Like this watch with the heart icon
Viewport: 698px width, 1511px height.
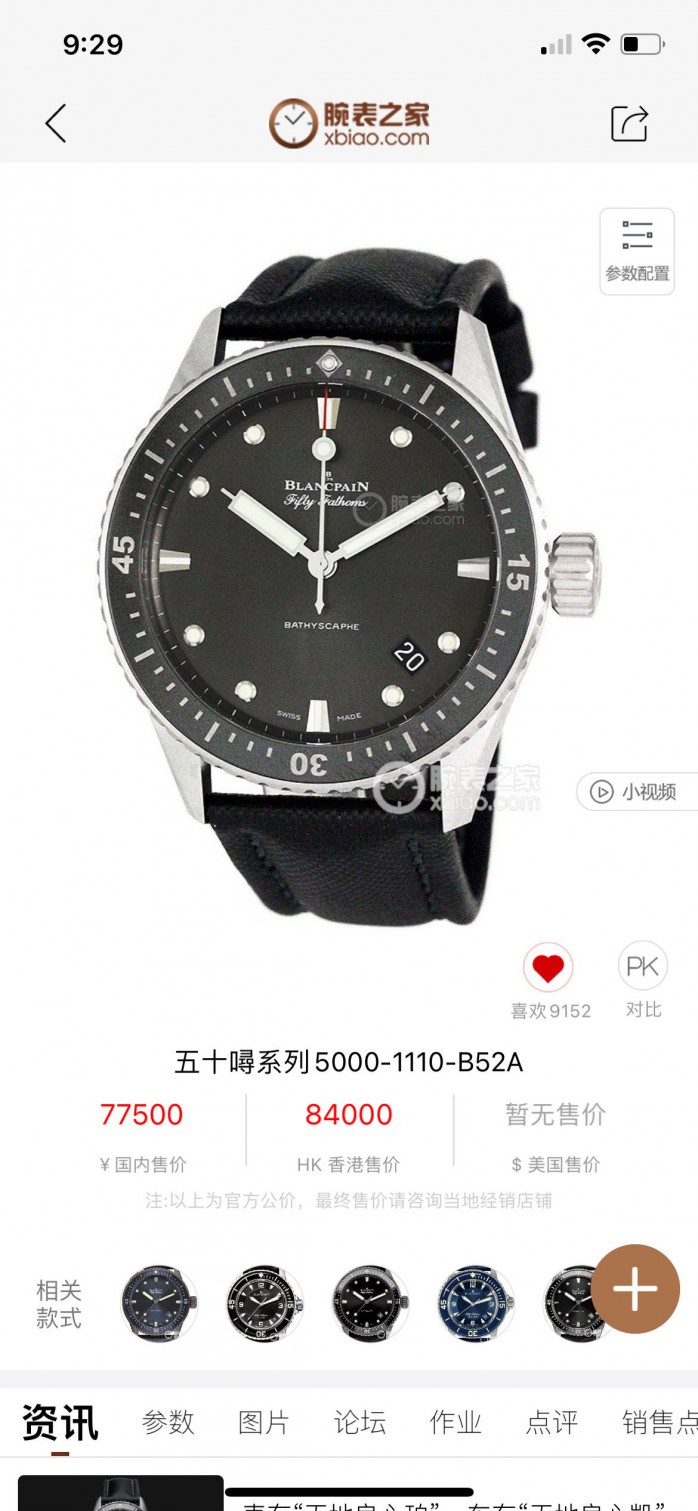[x=548, y=968]
